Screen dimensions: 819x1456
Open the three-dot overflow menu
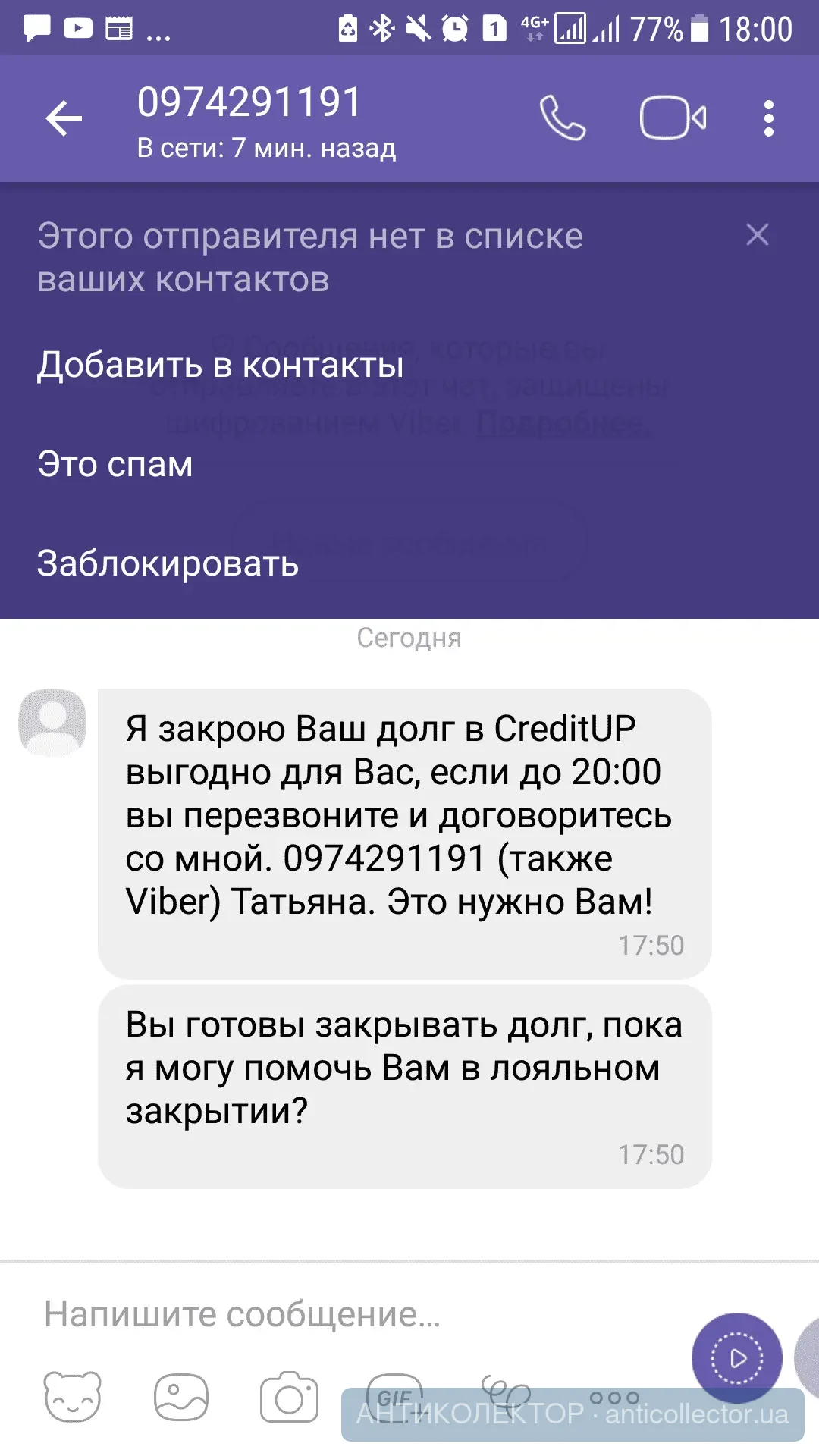(x=768, y=118)
